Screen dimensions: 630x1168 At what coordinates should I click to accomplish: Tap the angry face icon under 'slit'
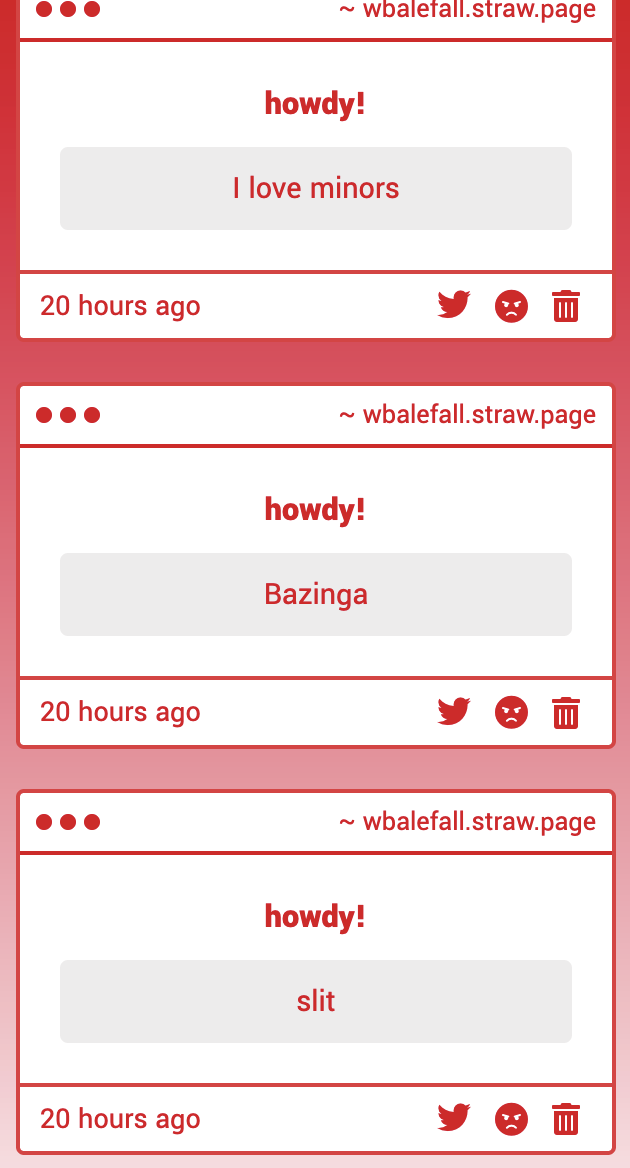(x=511, y=1119)
